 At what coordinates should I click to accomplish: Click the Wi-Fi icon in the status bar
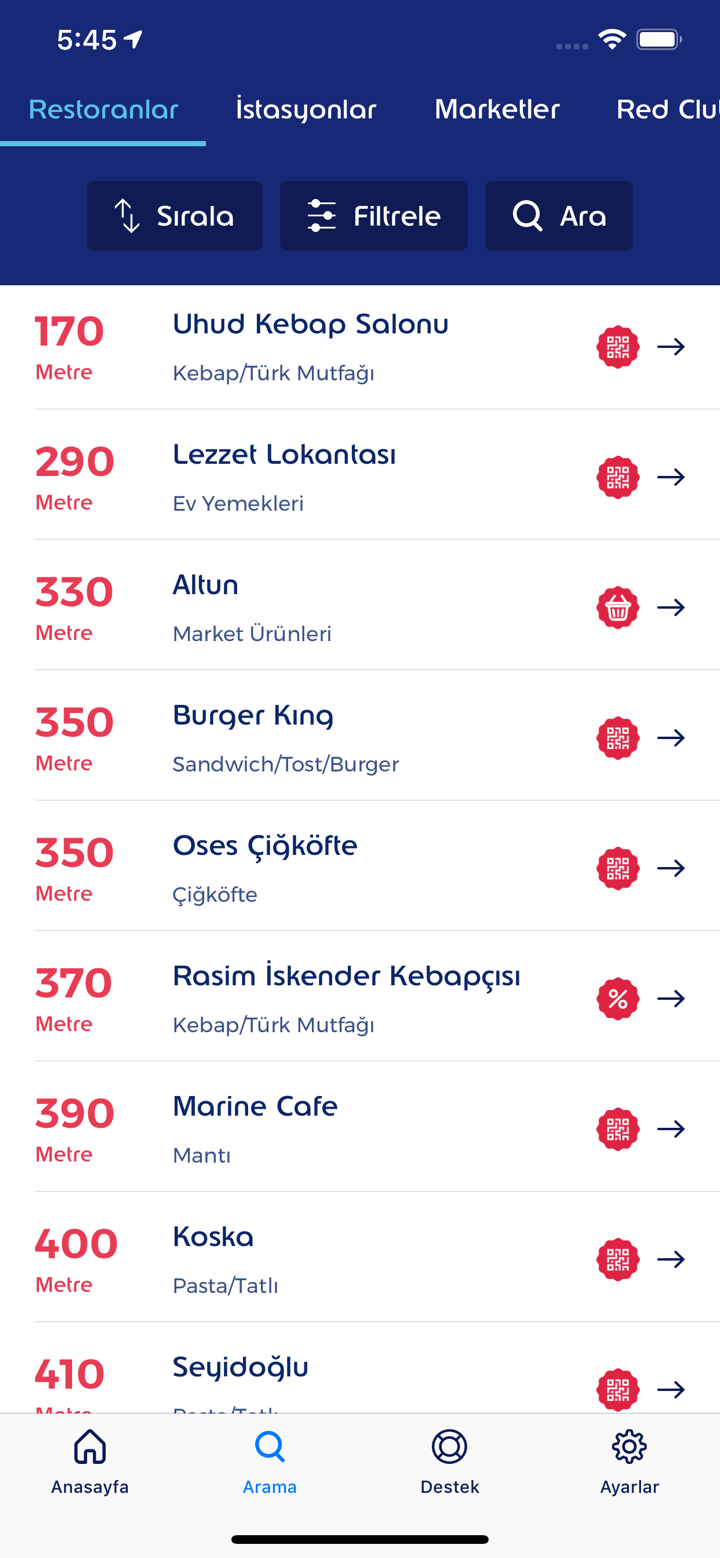tap(613, 39)
